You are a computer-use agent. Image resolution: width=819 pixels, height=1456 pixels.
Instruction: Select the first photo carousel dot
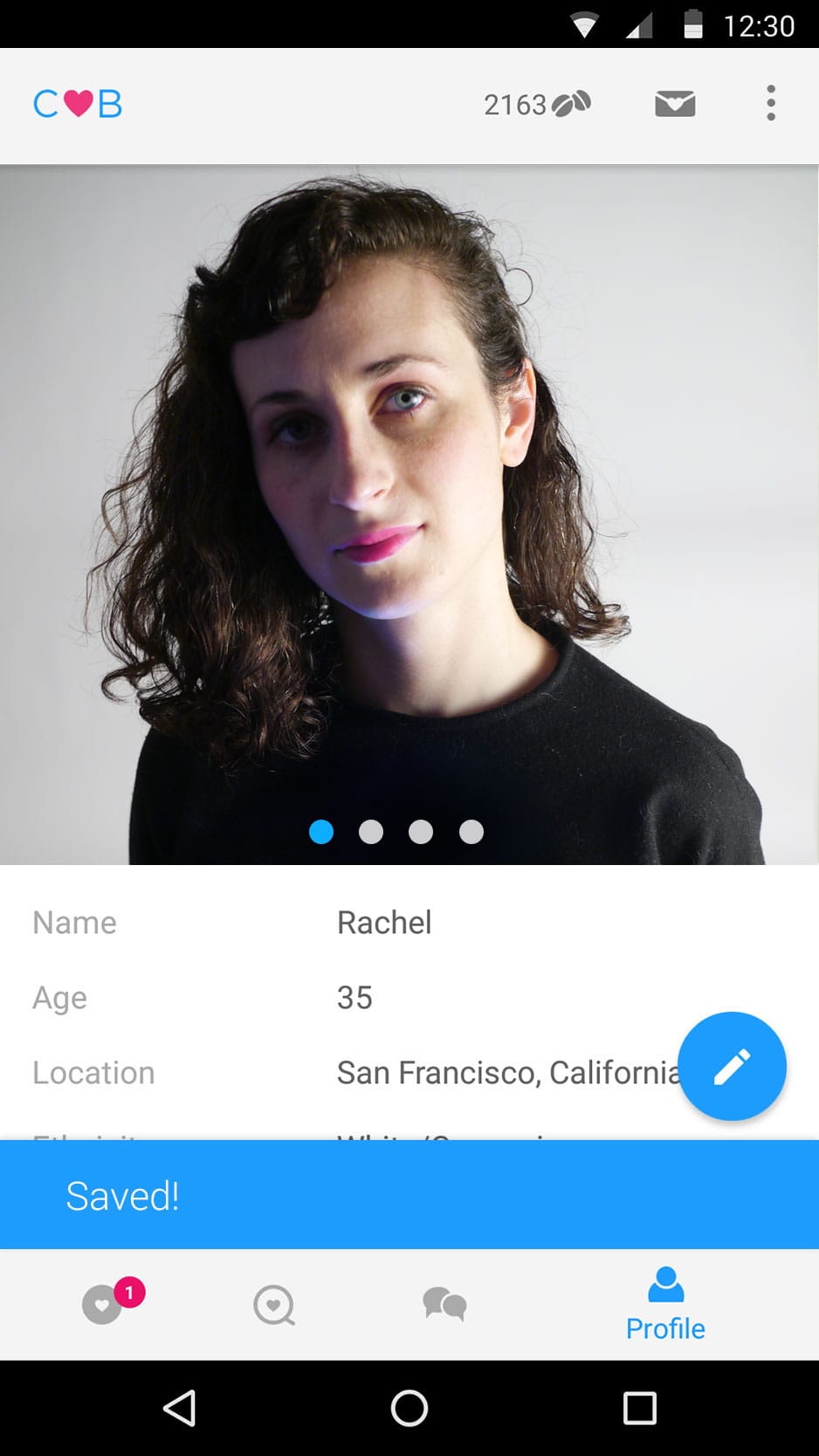321,832
